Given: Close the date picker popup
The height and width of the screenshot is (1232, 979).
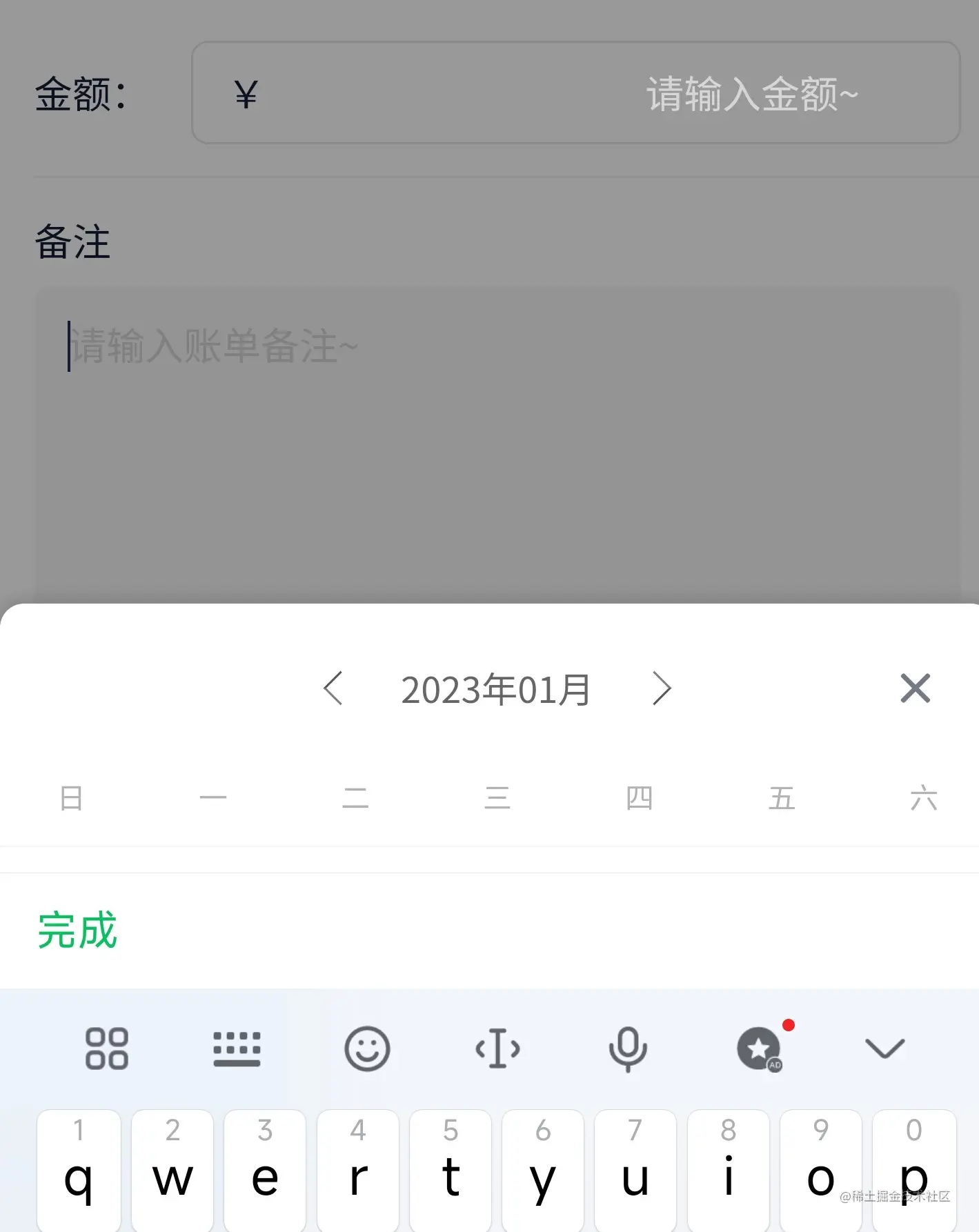Looking at the screenshot, I should pos(915,688).
